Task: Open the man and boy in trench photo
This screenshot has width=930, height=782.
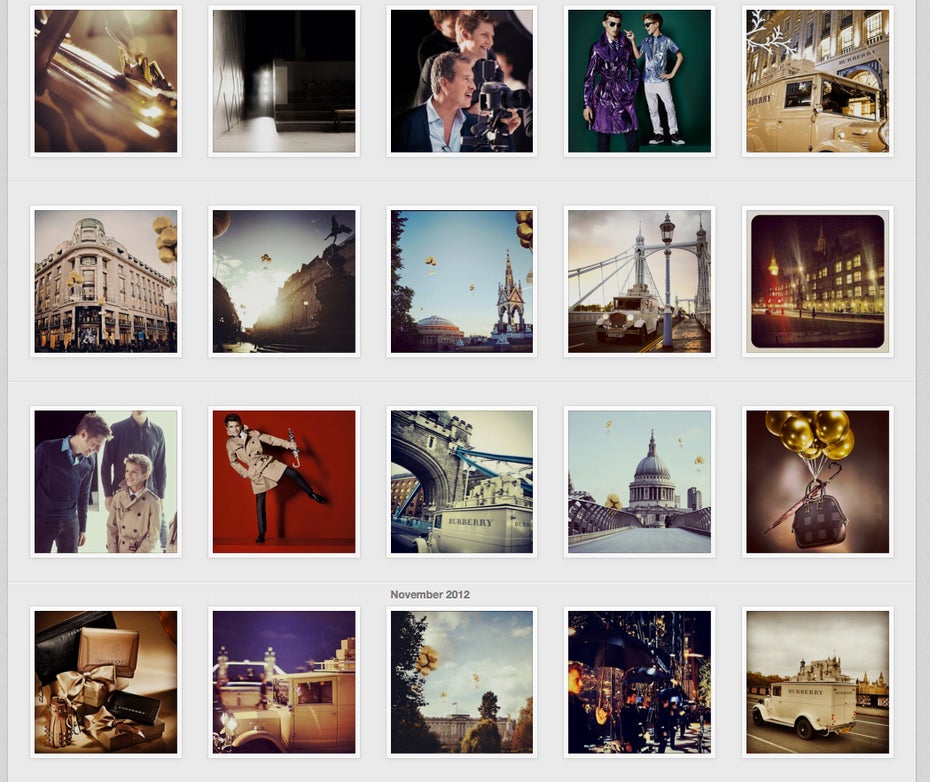Action: (x=105, y=481)
